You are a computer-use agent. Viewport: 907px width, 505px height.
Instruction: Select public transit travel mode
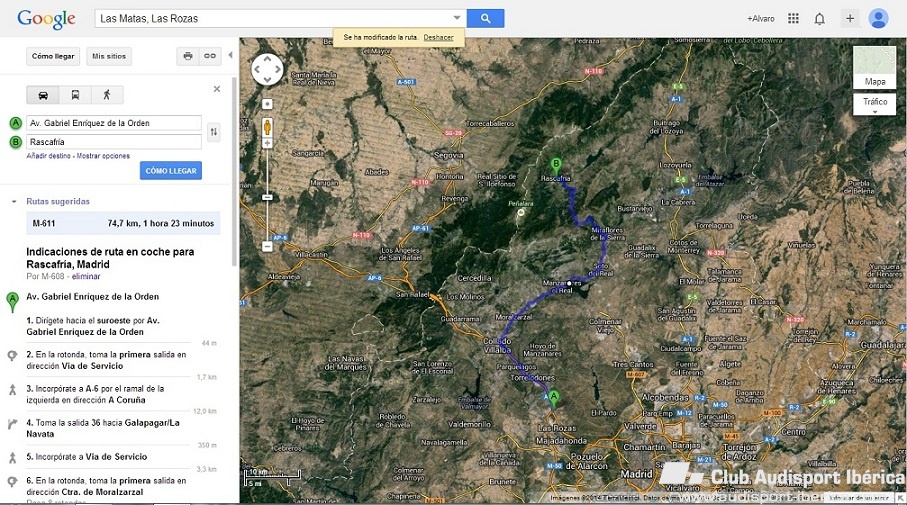[75, 95]
